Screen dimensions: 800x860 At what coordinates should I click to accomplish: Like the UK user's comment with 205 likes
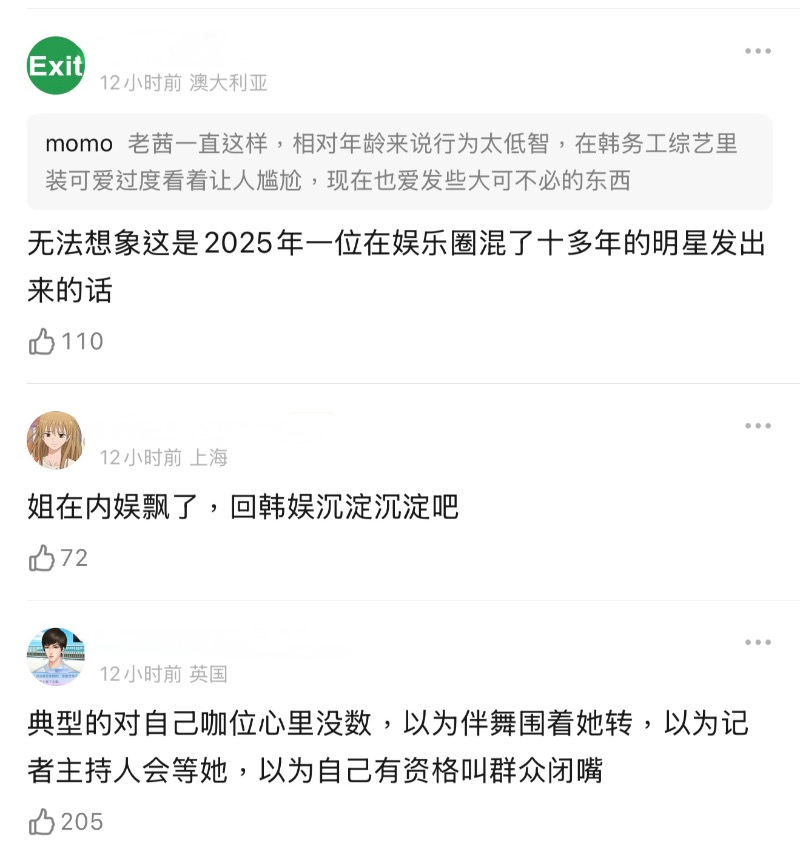pos(42,822)
